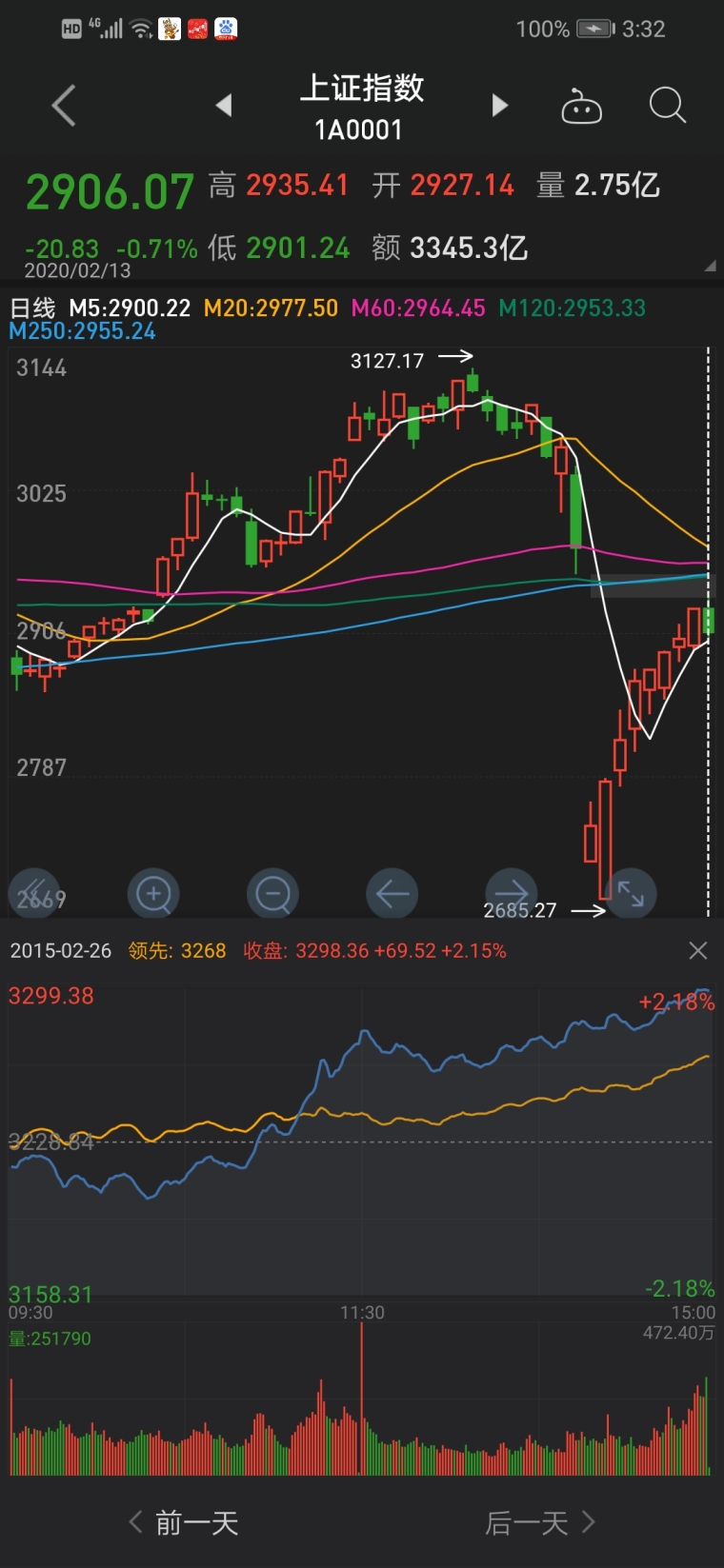This screenshot has width=724, height=1568.
Task: Tap the zoom-out magnifier on the chart toolbar
Action: (273, 894)
